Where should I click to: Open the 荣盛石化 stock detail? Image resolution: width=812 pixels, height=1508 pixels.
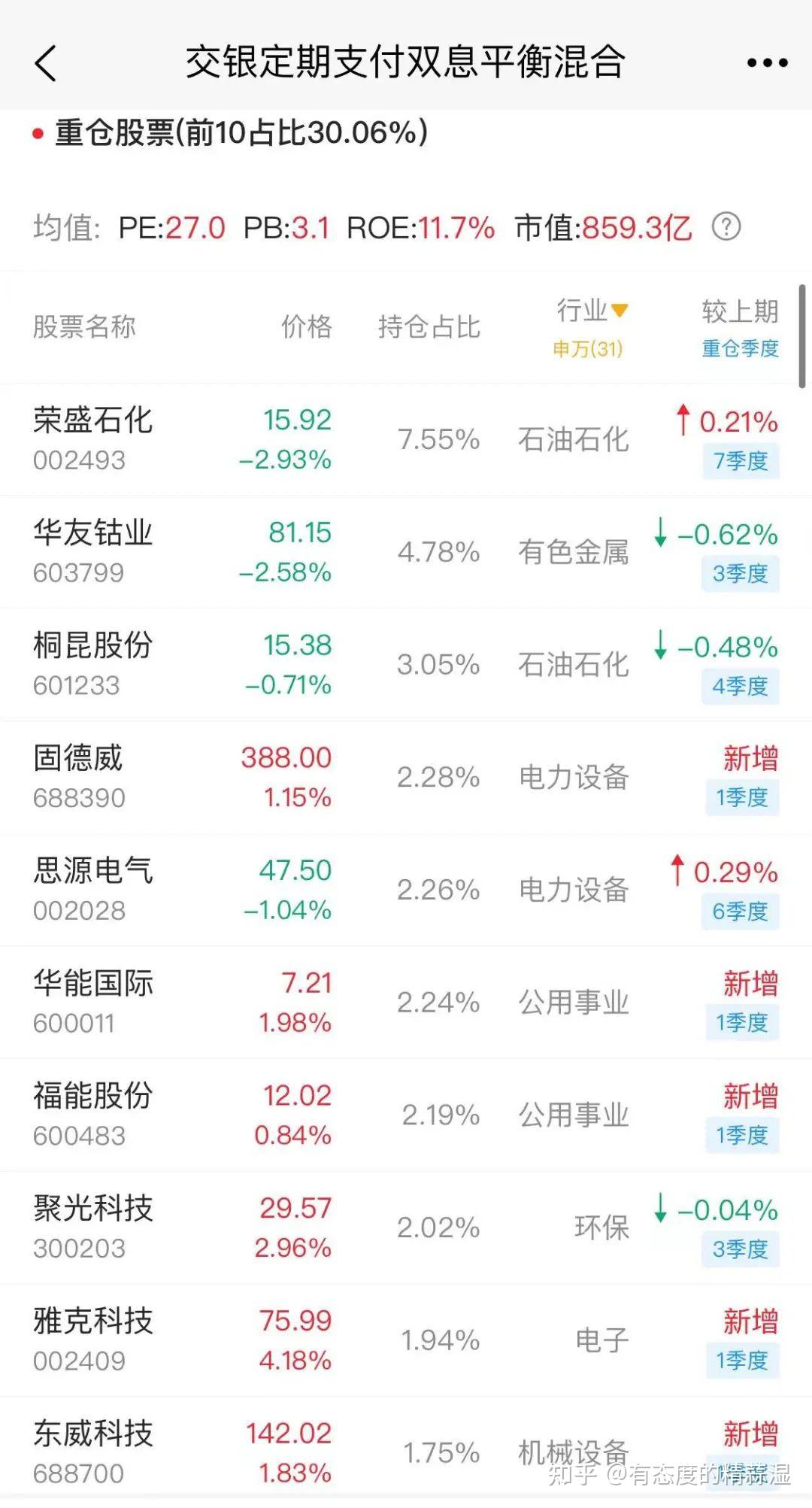[92, 421]
